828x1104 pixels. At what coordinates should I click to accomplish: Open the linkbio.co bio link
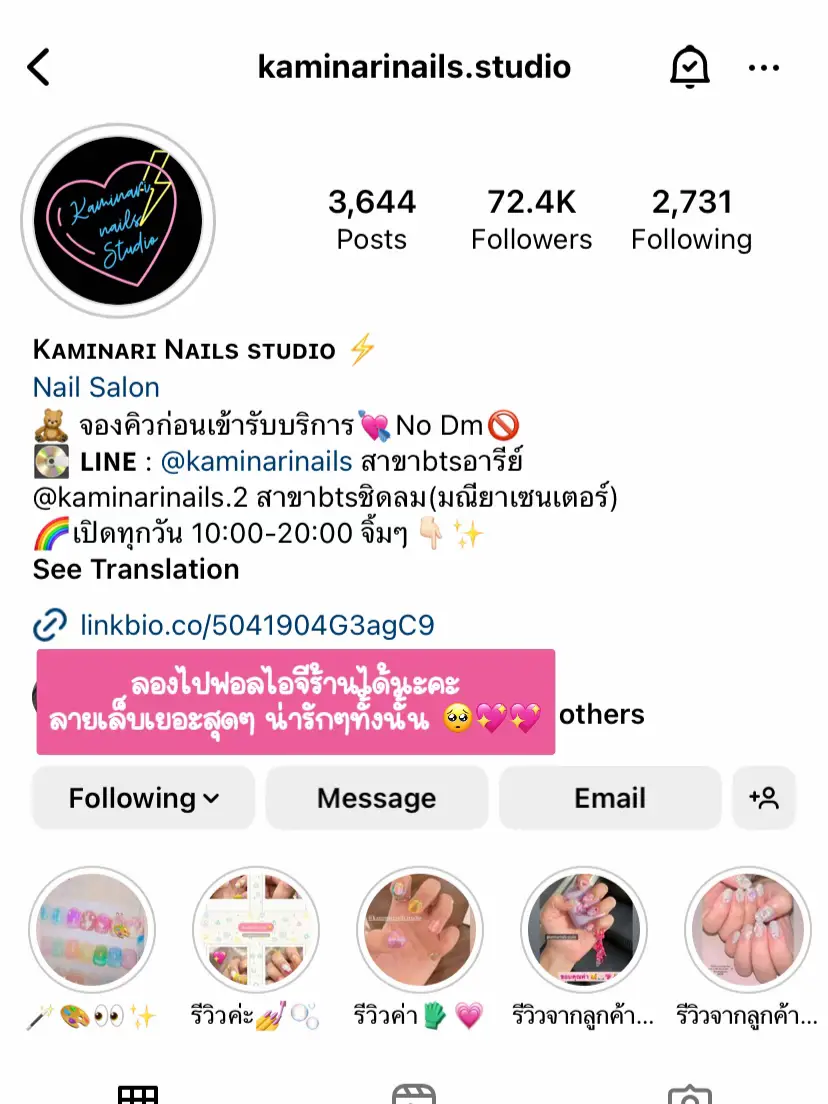point(255,626)
